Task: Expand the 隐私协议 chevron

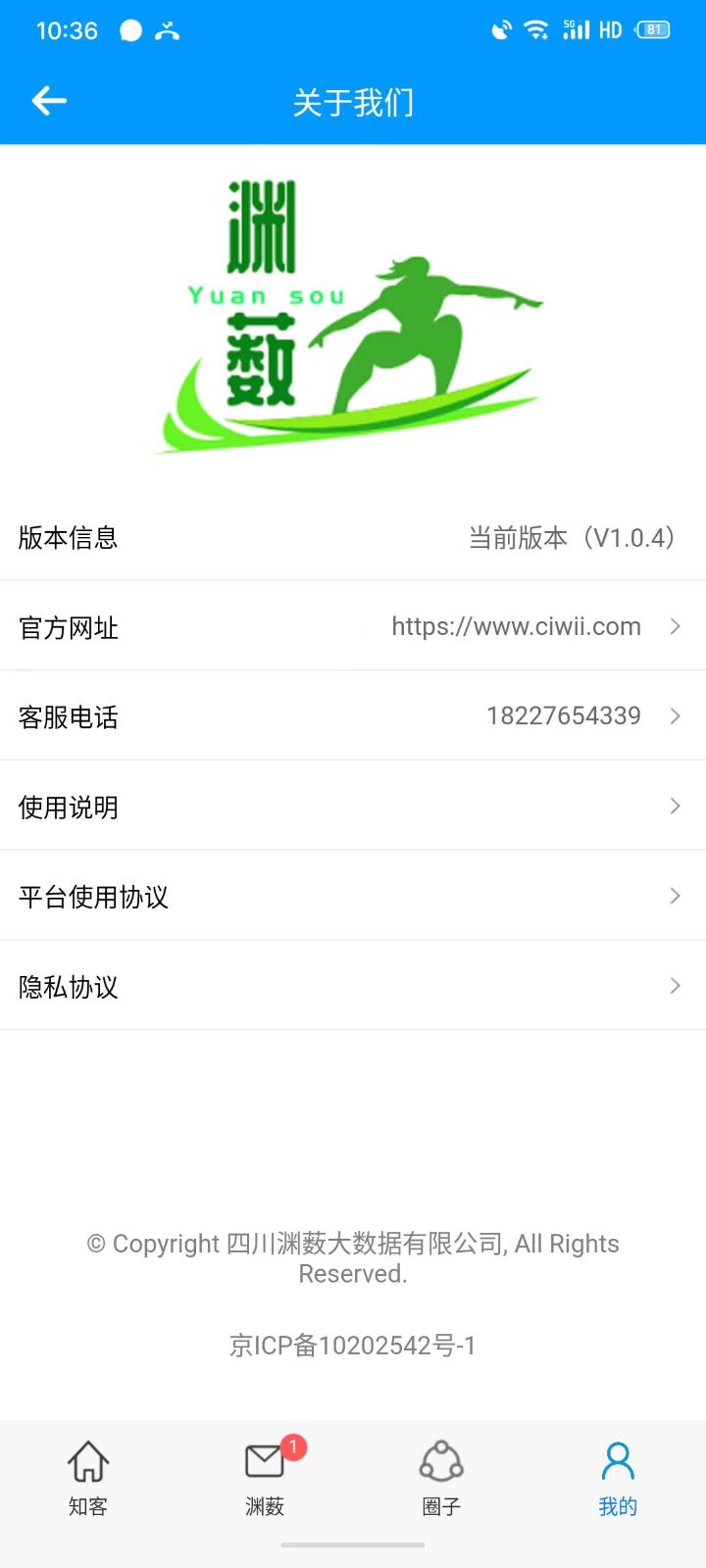Action: point(674,985)
